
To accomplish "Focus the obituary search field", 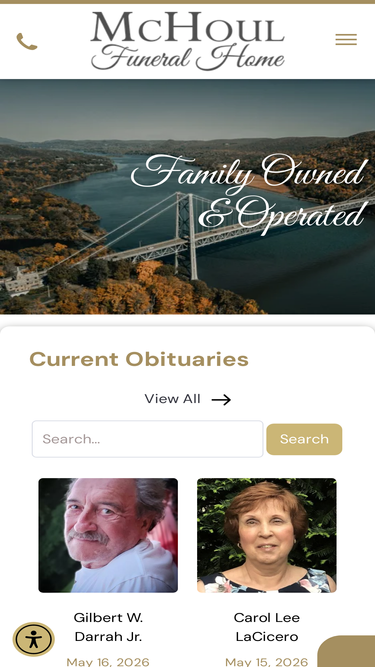I will 148,439.
